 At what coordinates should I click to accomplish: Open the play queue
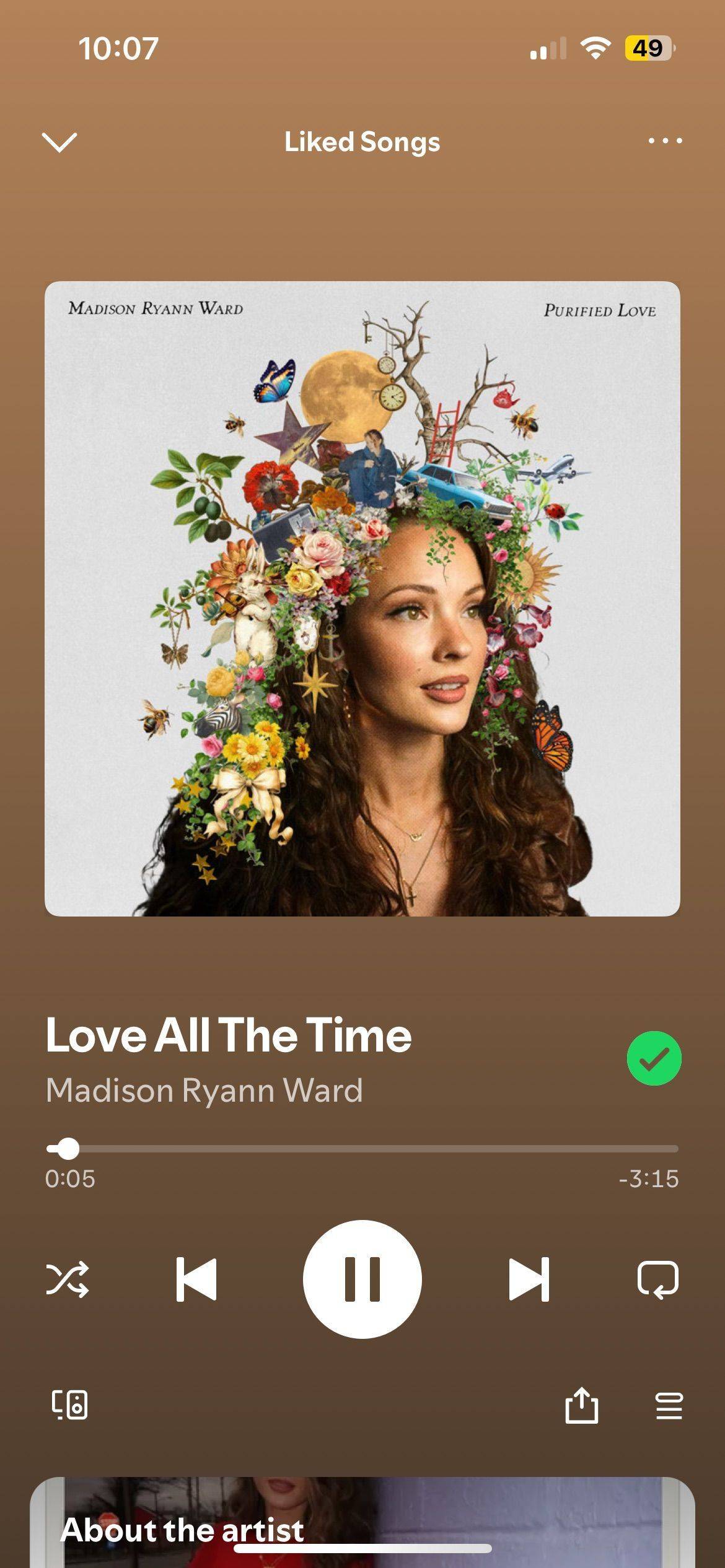[x=669, y=1406]
